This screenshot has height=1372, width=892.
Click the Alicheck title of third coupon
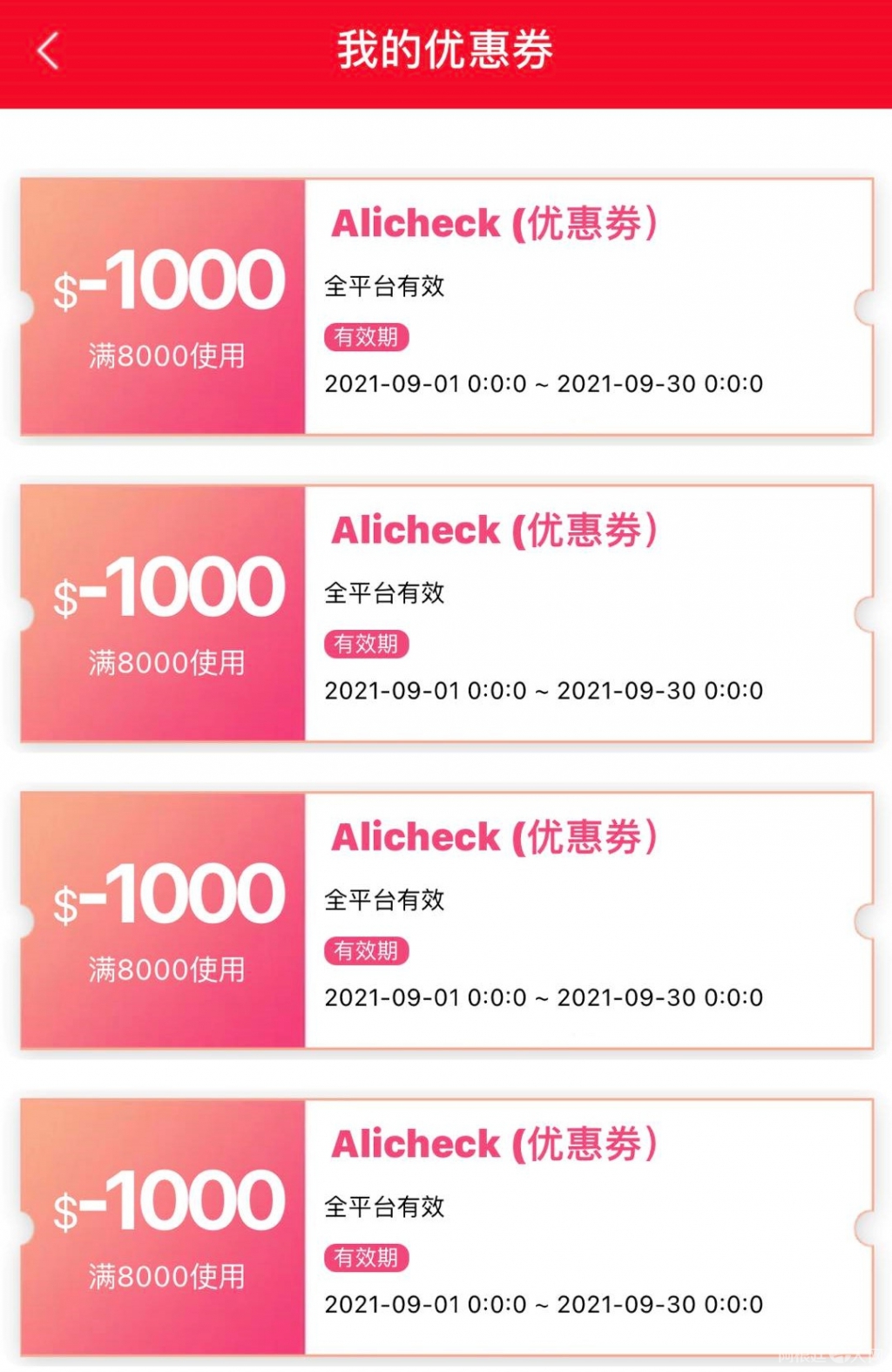494,837
